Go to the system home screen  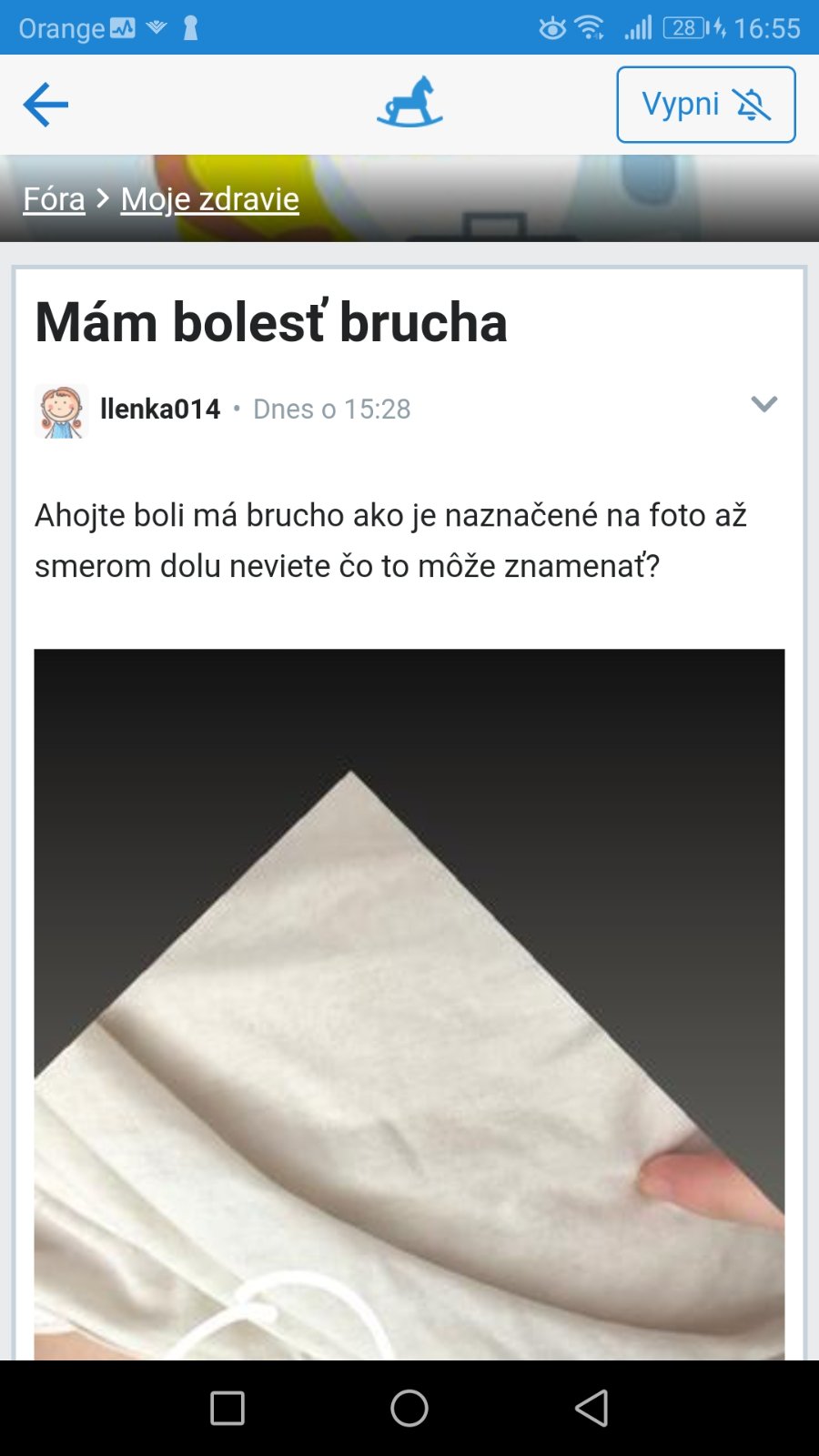[409, 1408]
